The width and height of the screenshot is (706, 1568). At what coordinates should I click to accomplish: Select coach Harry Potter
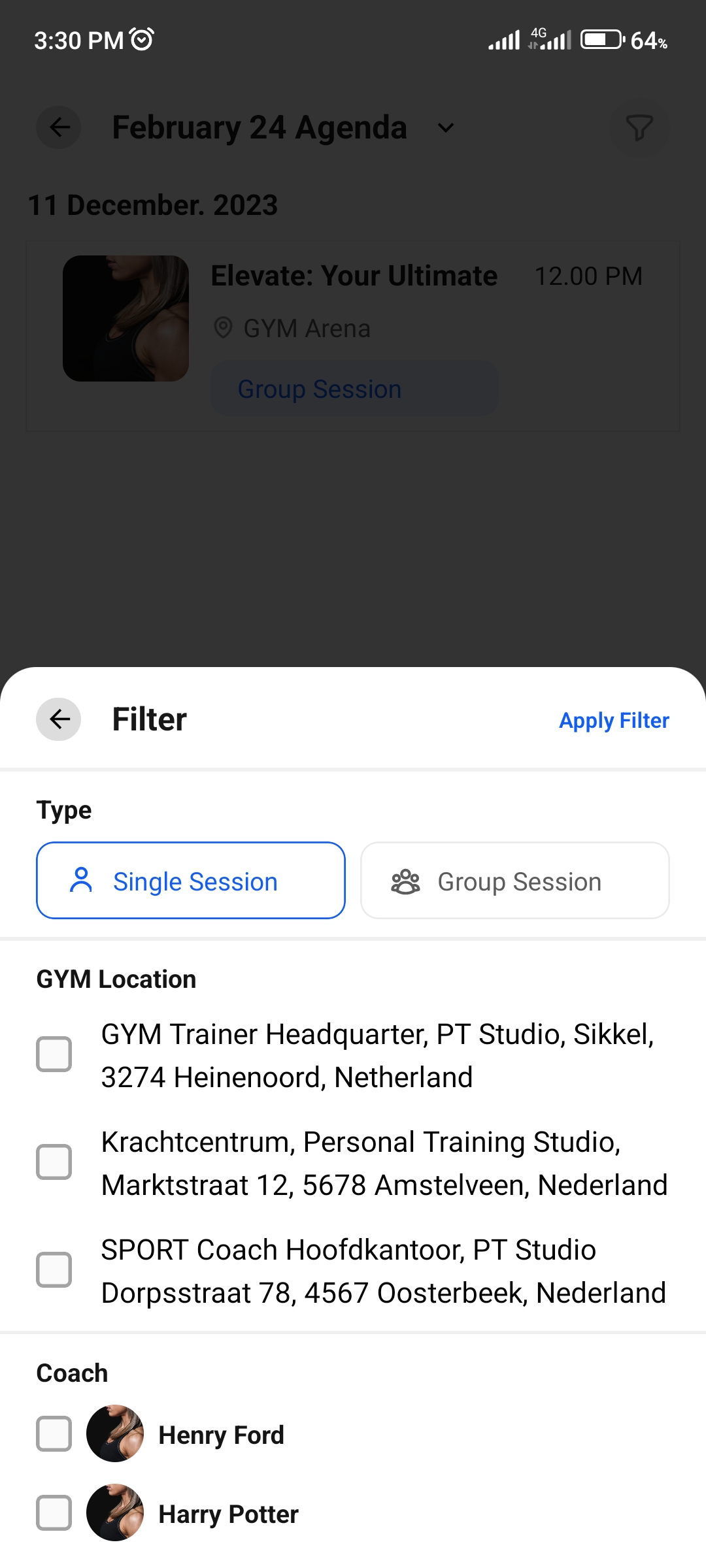coord(54,1512)
